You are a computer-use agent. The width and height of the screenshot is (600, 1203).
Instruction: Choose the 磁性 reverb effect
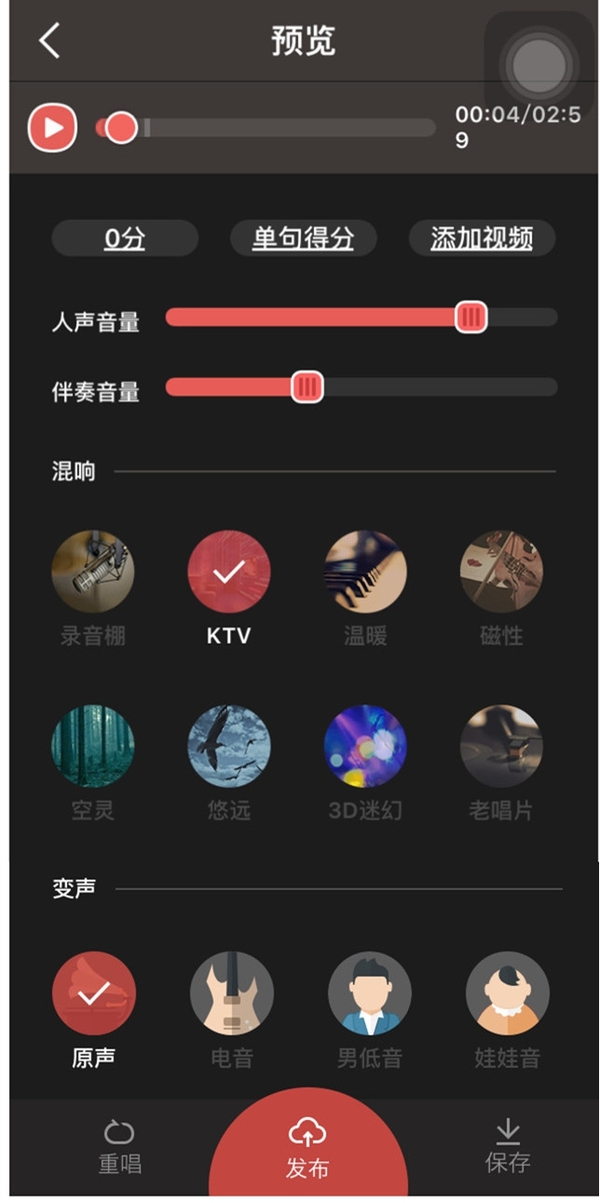(x=501, y=572)
